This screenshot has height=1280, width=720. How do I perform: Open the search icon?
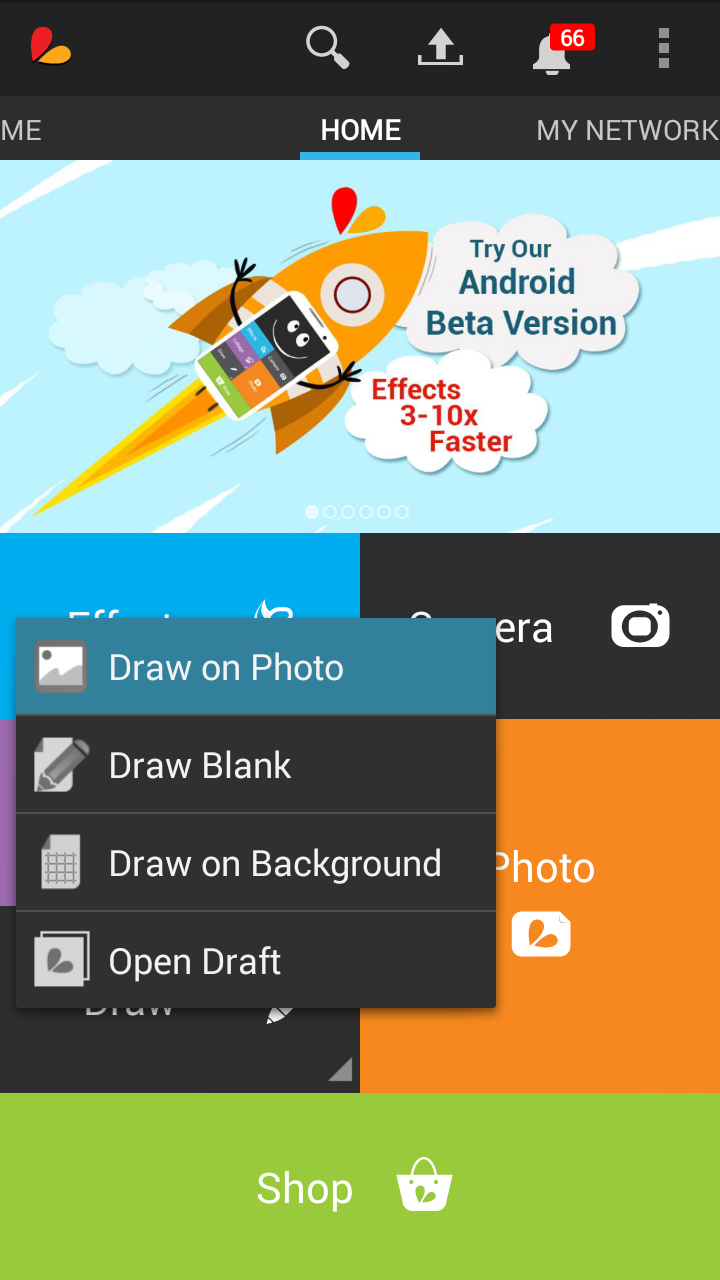[327, 47]
